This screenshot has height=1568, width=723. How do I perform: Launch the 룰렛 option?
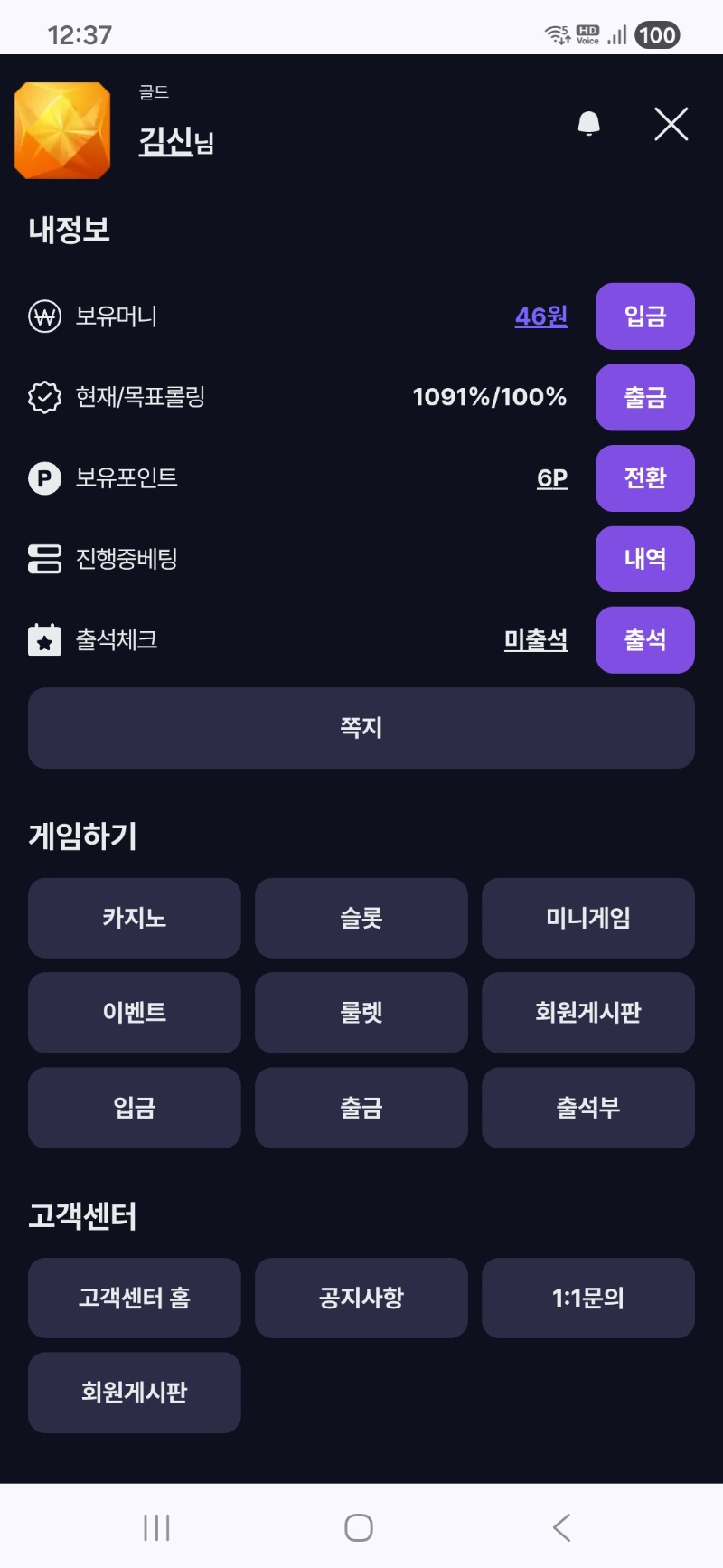361,1013
